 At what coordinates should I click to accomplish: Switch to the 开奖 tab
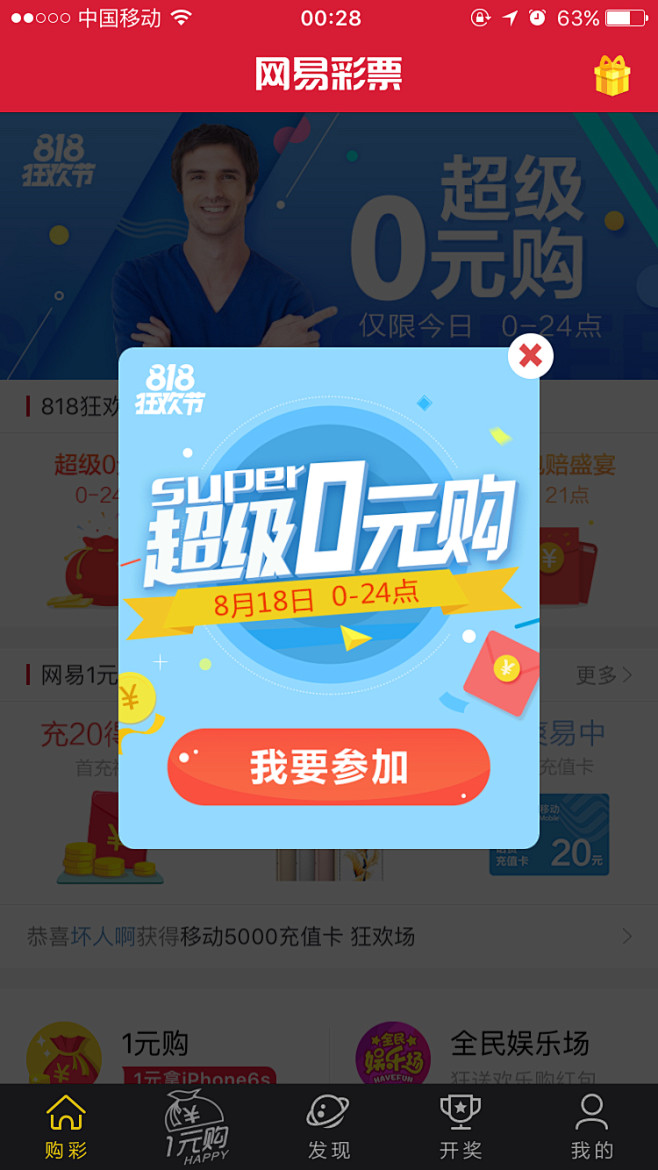point(460,1127)
